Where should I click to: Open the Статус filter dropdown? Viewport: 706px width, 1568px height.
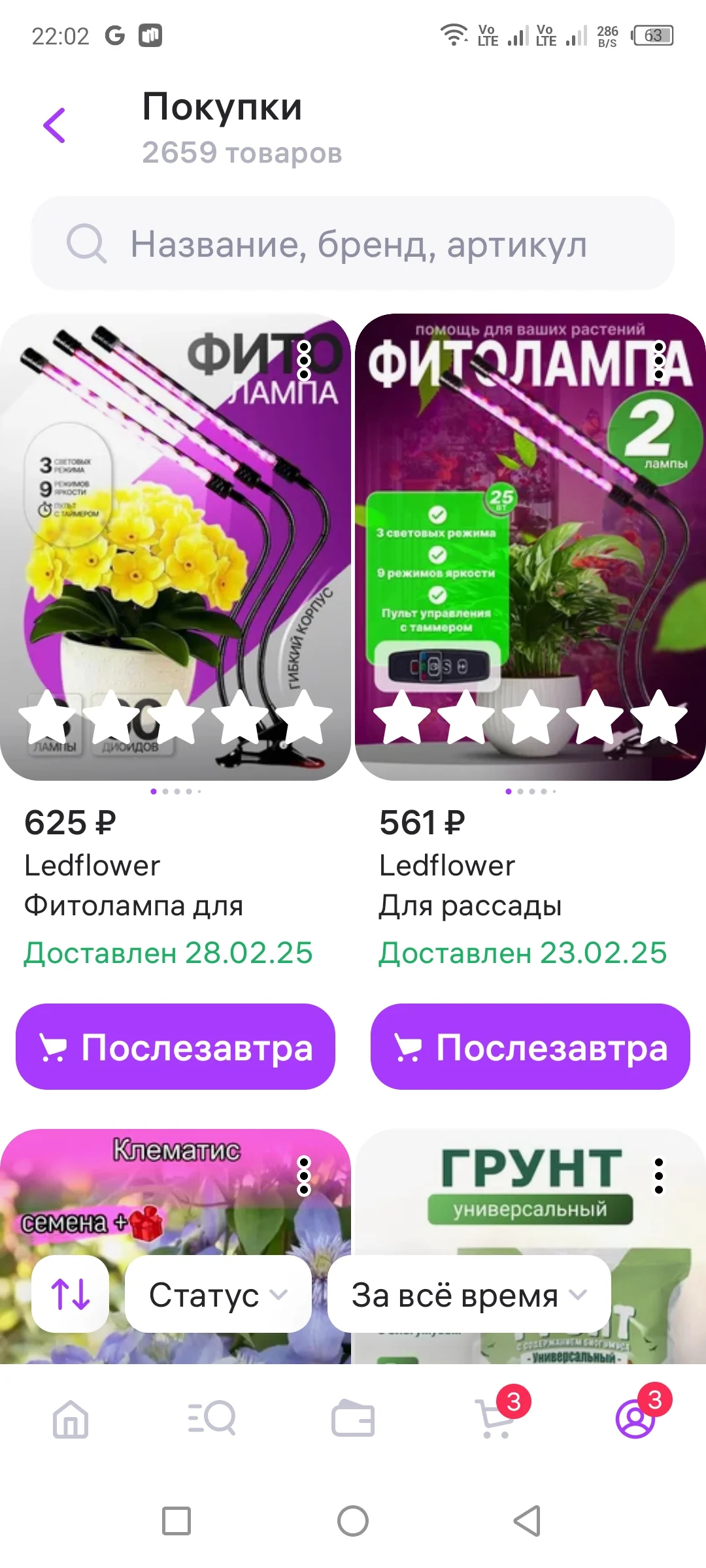click(x=218, y=1295)
